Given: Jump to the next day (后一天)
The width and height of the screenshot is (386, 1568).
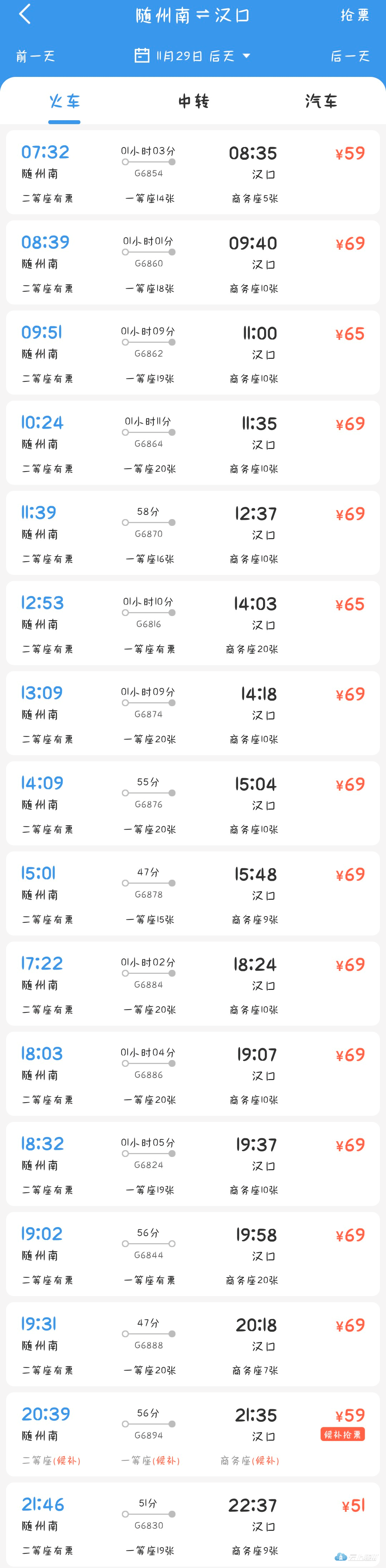Looking at the screenshot, I should click(x=350, y=57).
